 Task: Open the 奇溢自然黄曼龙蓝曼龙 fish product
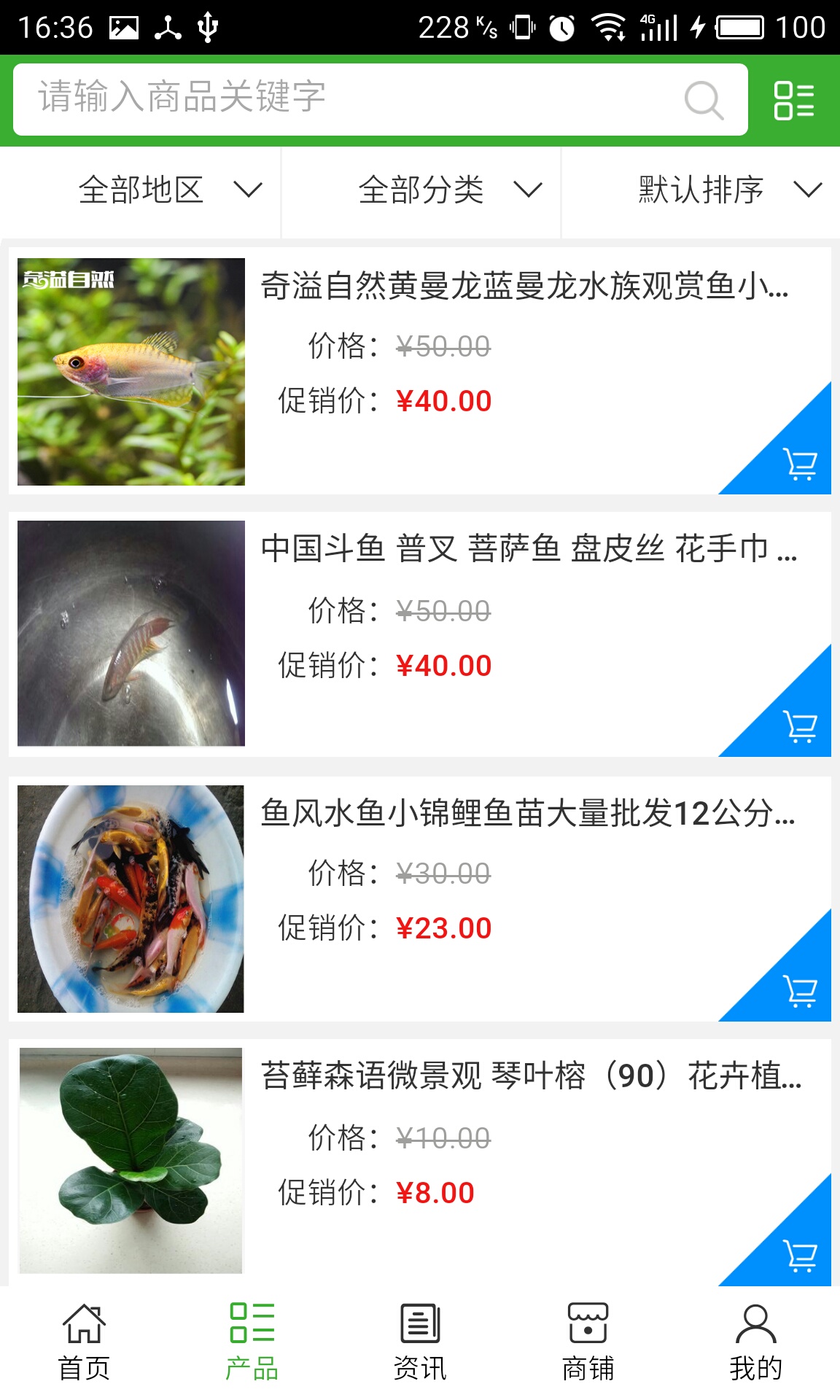tap(524, 286)
